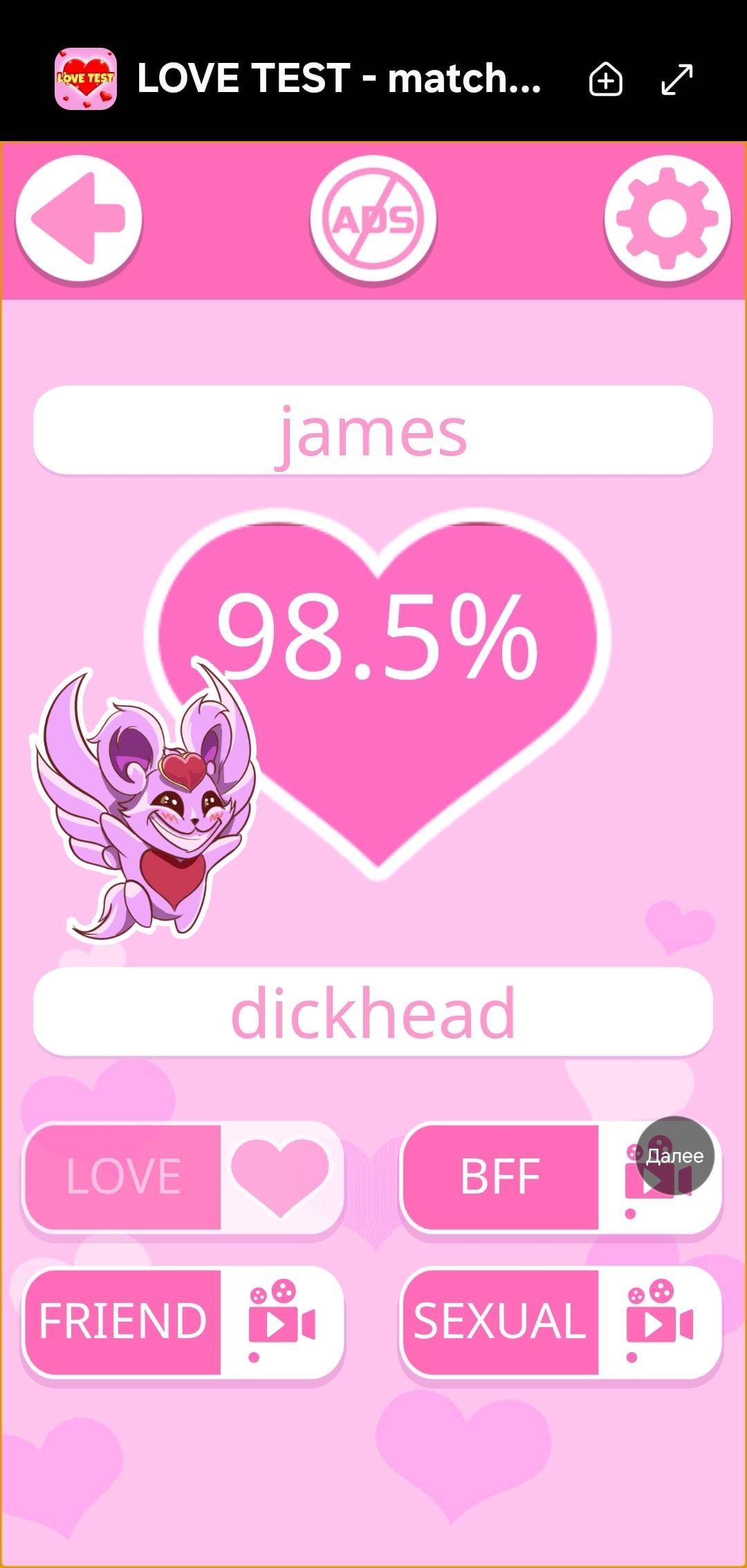
Task: Go back with the pink arrow
Action: point(79,219)
